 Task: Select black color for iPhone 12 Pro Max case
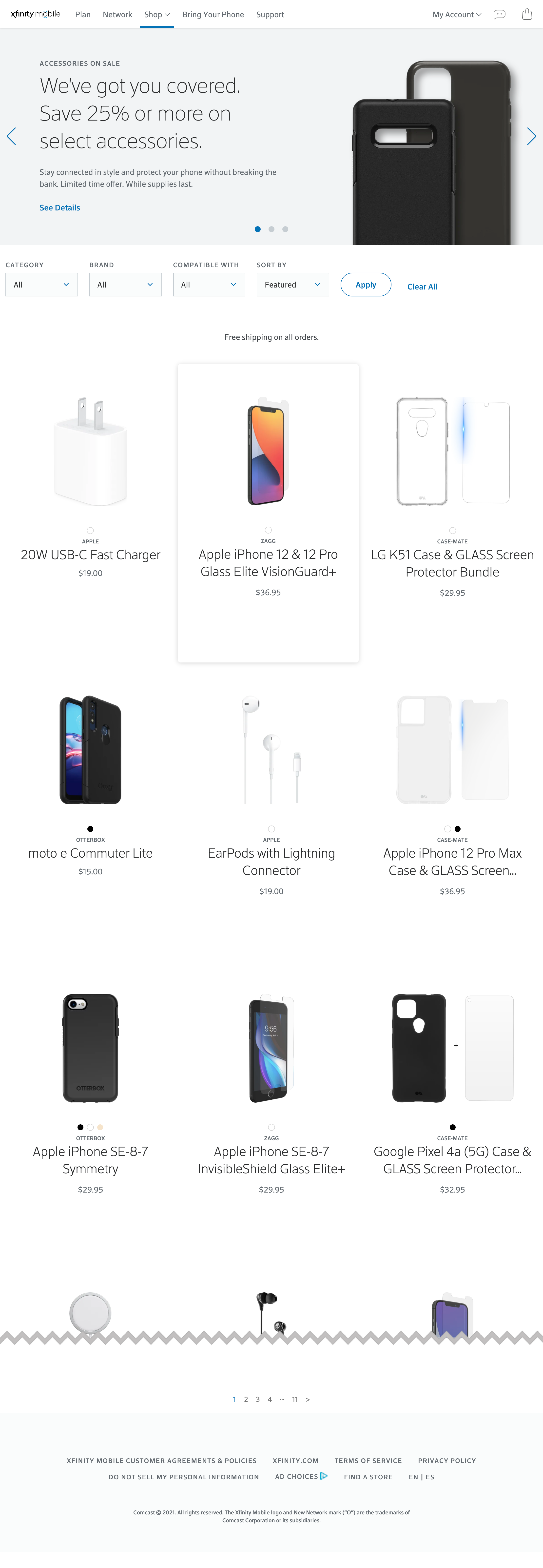point(458,828)
